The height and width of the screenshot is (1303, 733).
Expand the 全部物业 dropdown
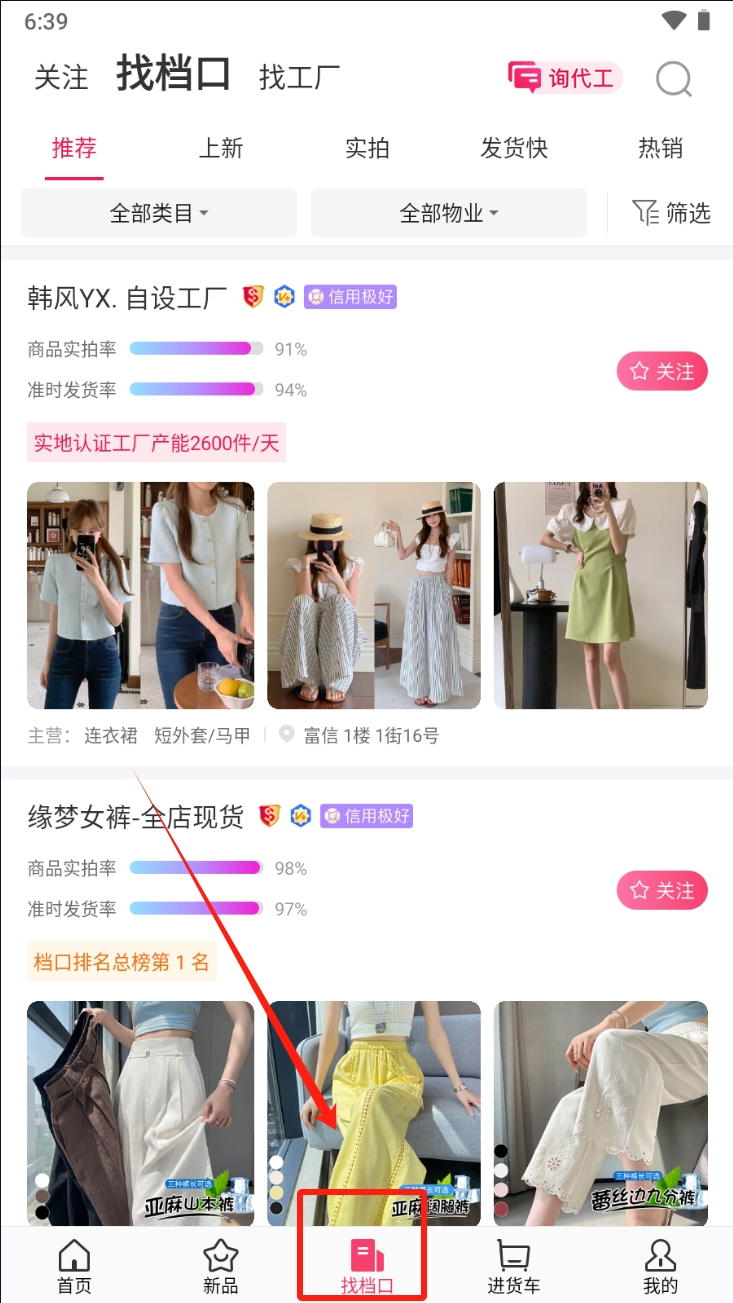tap(449, 213)
